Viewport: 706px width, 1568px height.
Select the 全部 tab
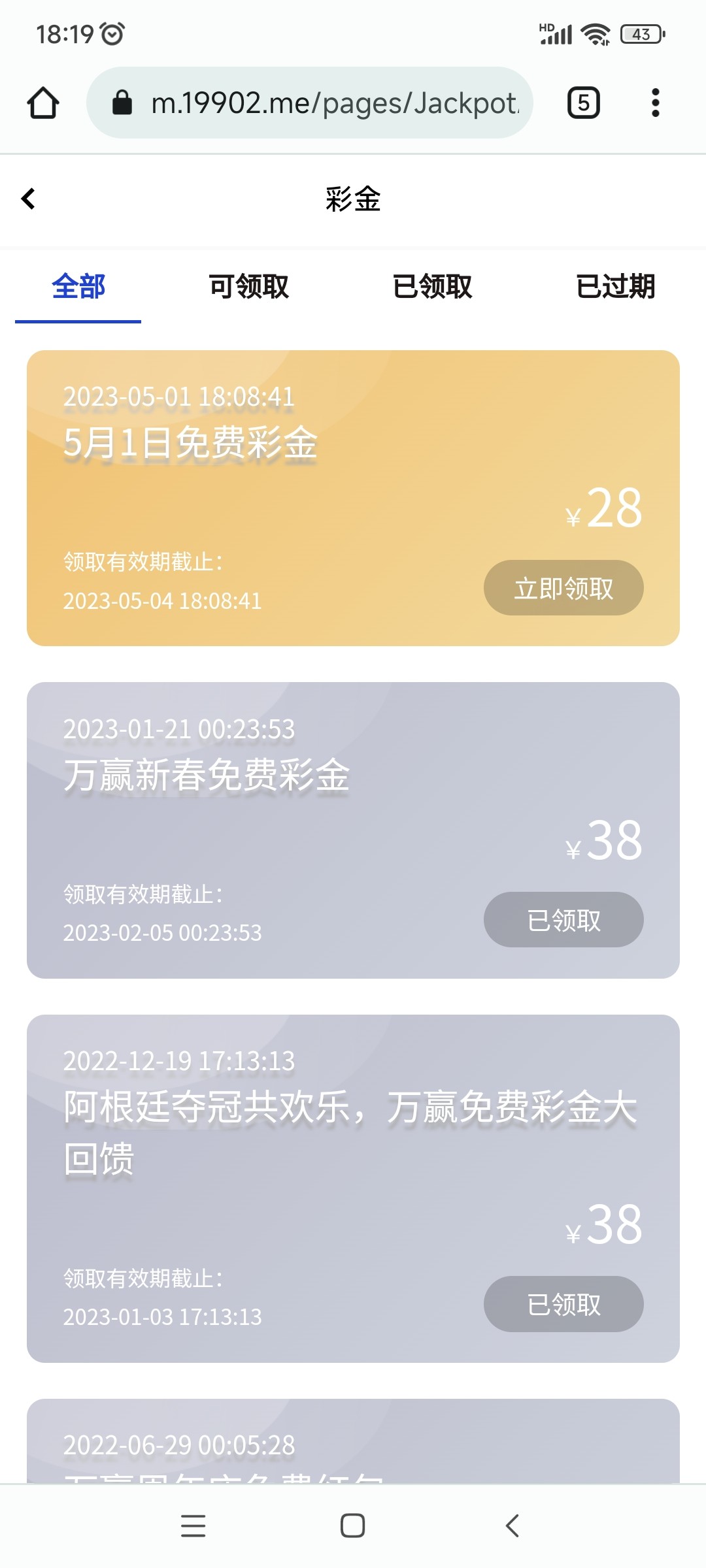79,287
